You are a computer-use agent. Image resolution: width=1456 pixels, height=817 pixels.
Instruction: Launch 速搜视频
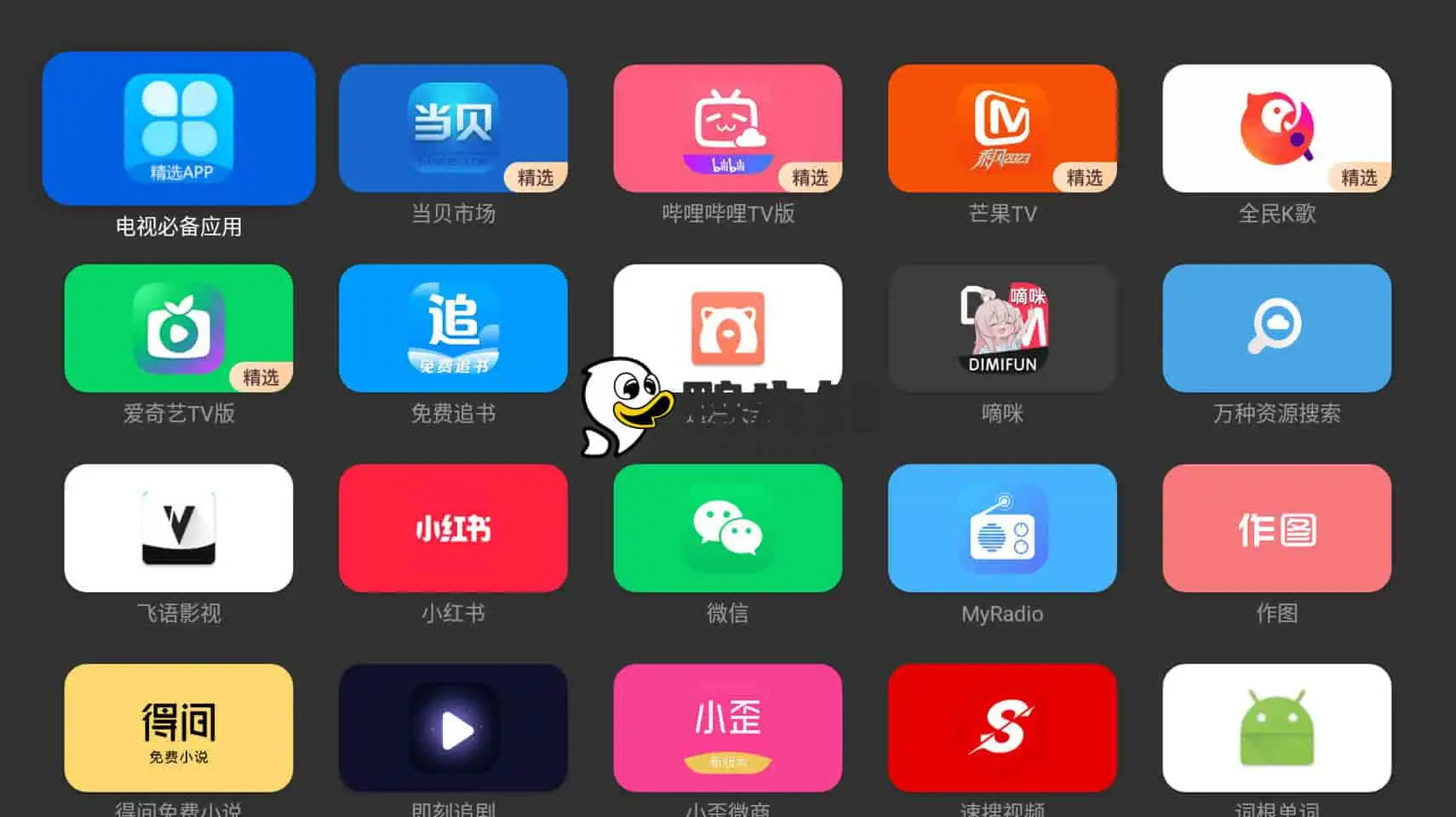(1002, 728)
